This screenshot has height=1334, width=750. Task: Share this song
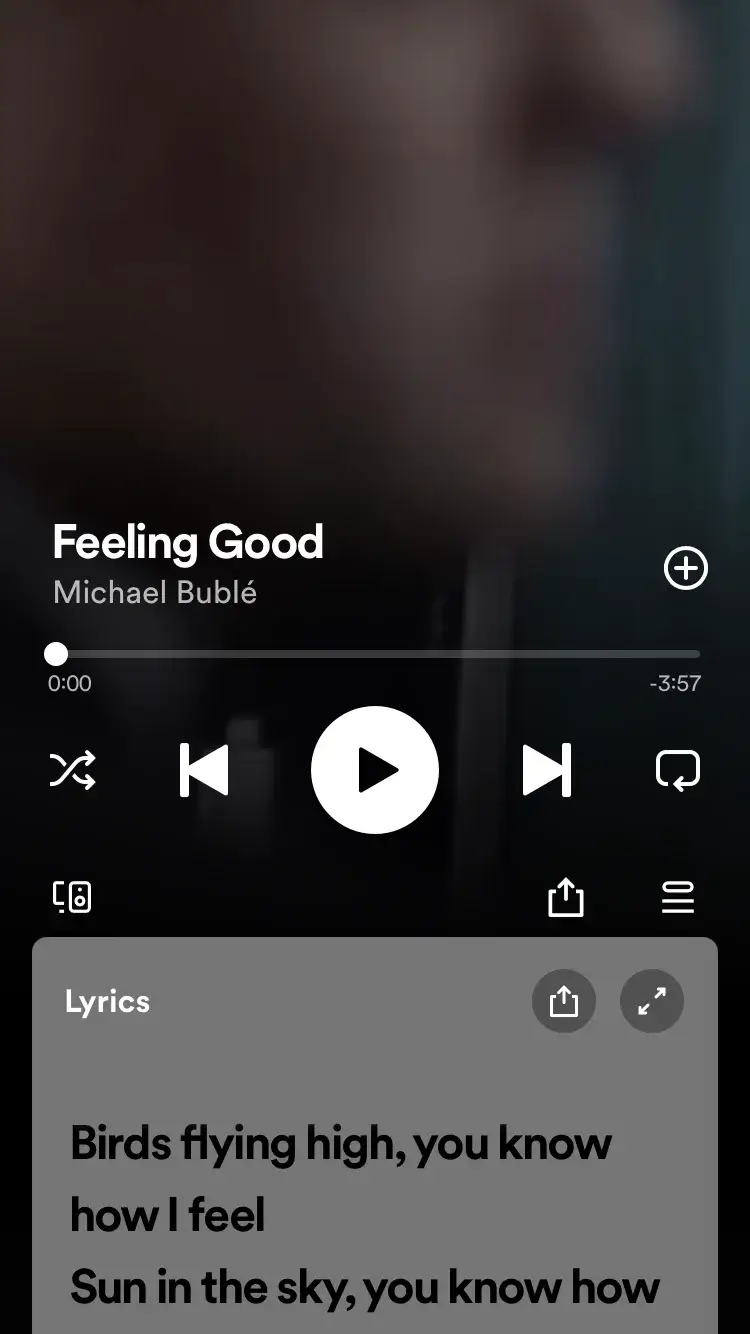(x=565, y=897)
